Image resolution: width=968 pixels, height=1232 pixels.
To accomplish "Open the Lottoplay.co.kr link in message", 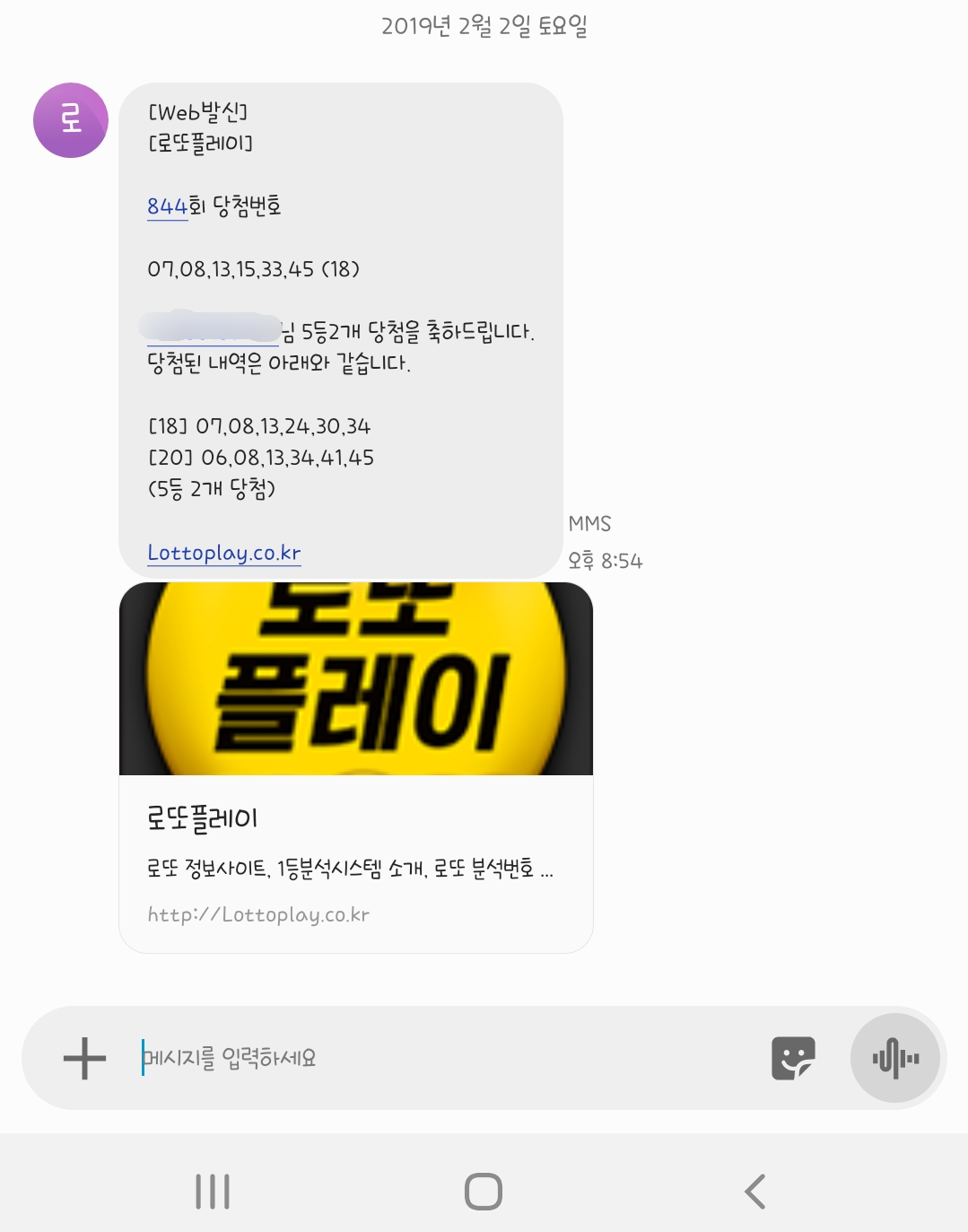I will (x=224, y=553).
